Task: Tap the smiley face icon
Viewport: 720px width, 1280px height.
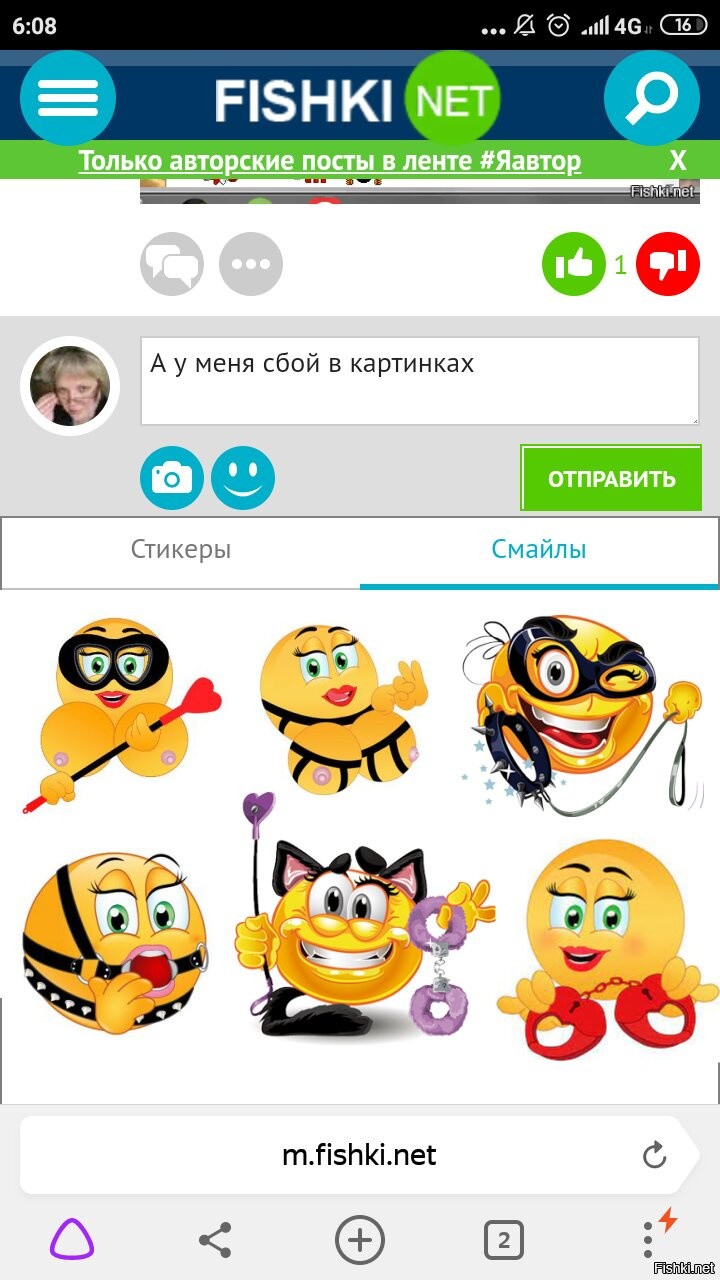Action: 243,478
